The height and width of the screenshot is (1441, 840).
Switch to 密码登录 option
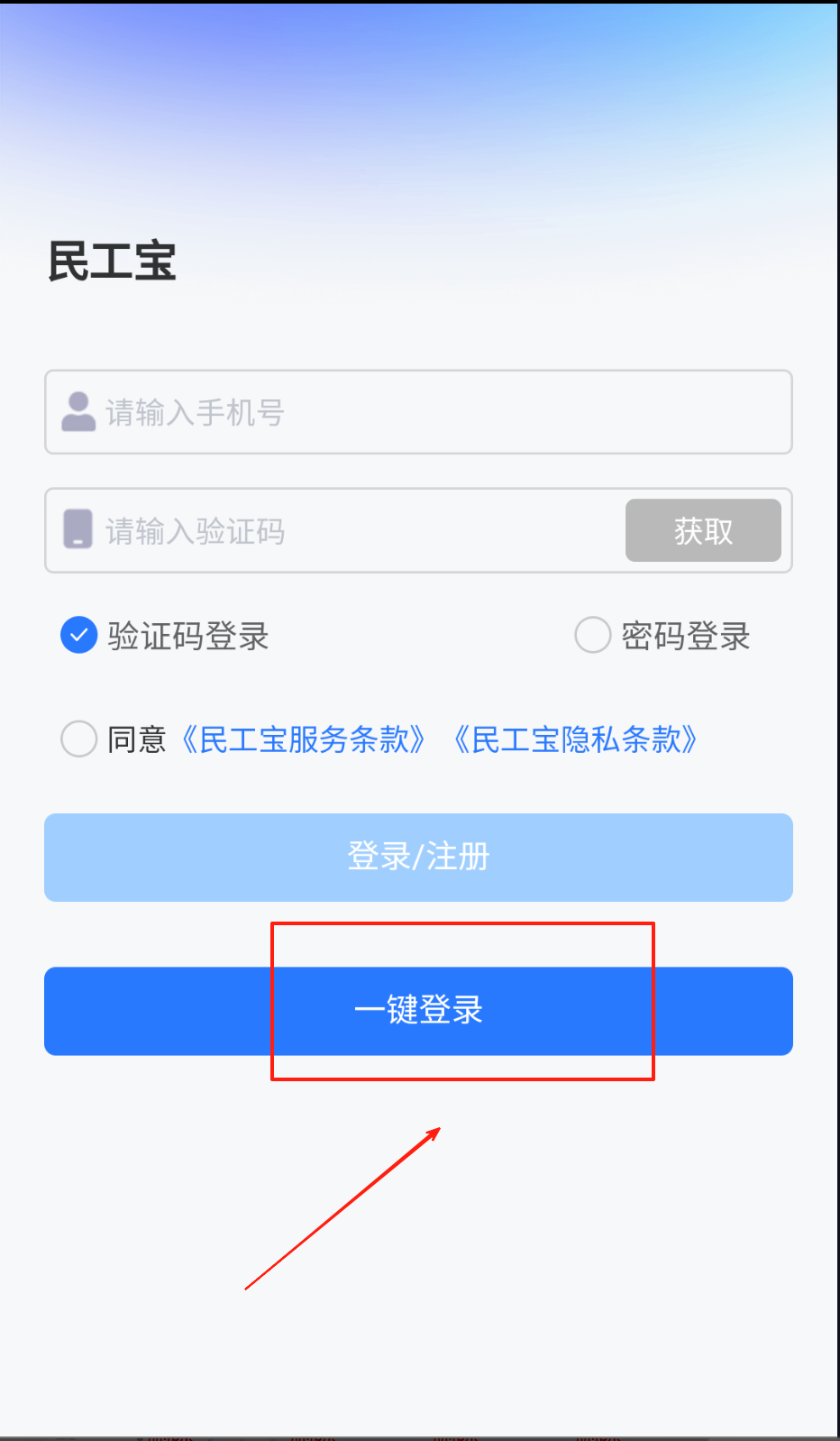[x=593, y=635]
